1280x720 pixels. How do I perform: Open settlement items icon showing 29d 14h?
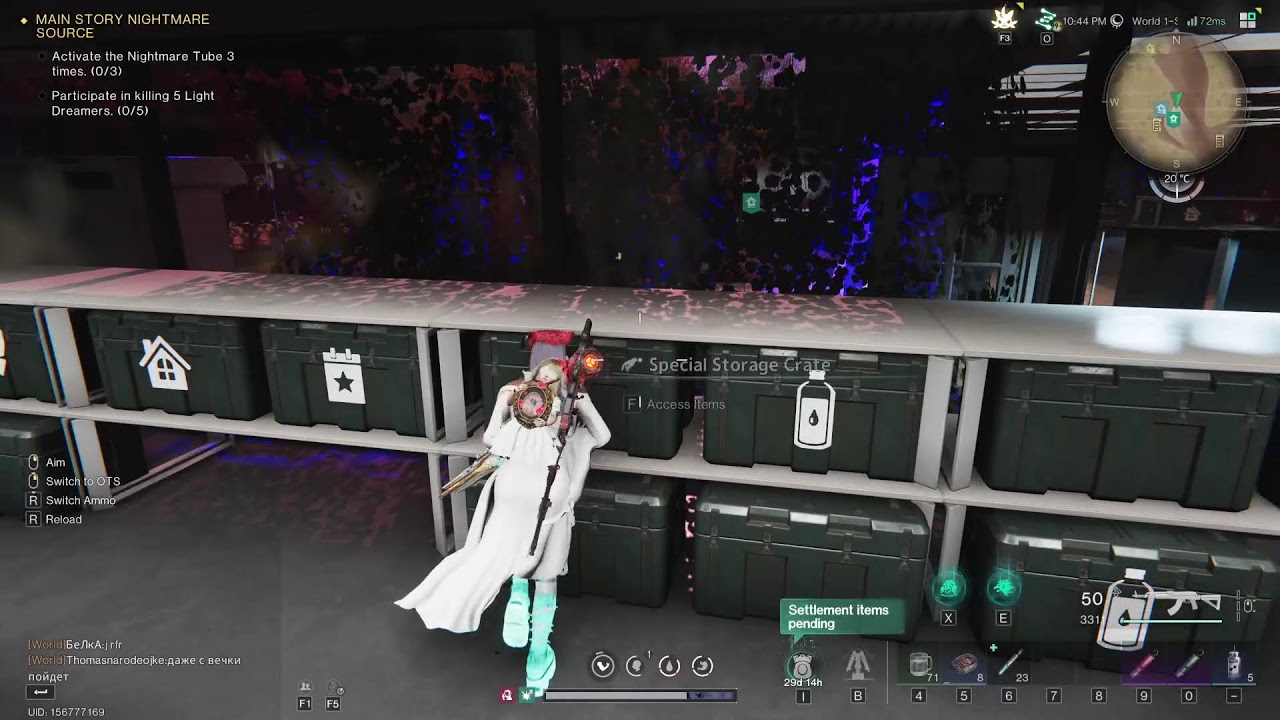coord(802,665)
